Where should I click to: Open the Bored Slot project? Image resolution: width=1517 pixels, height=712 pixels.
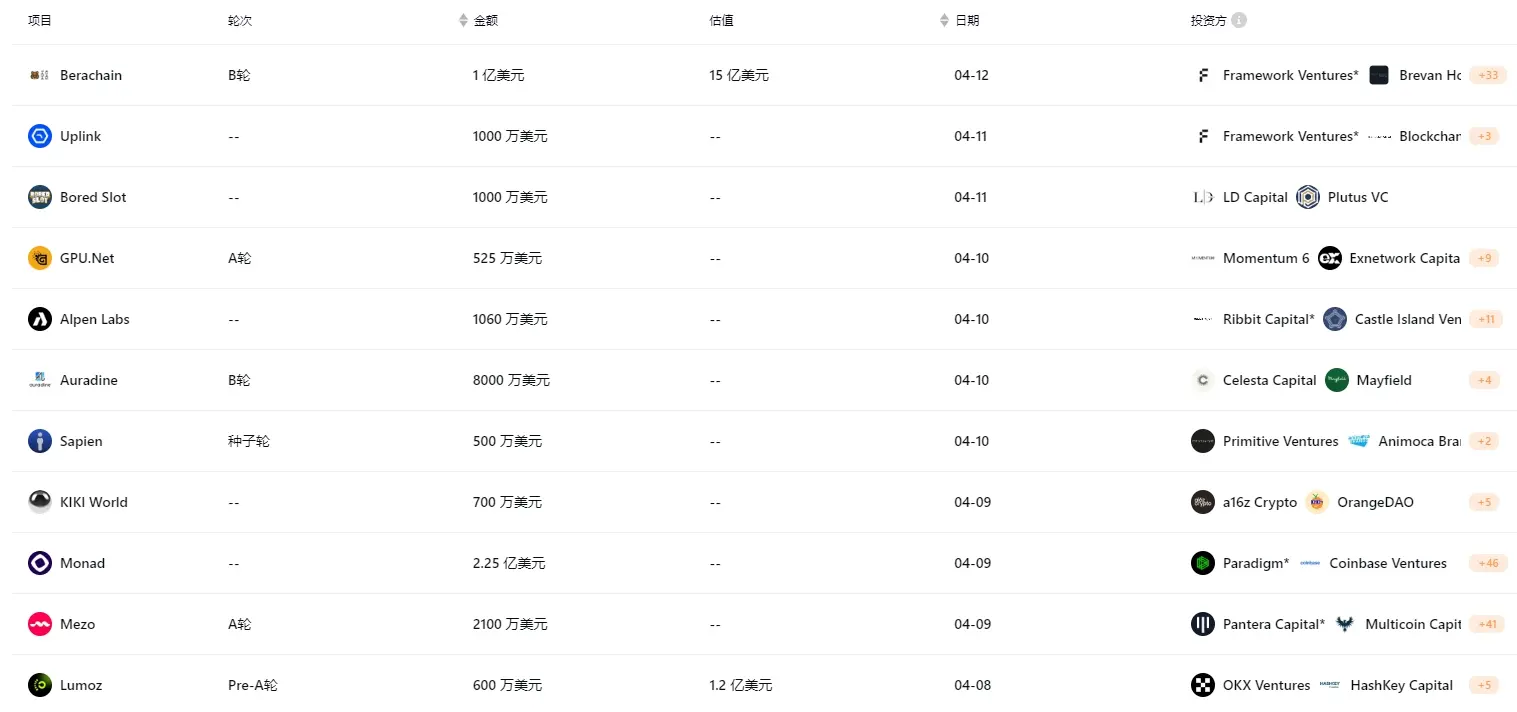[93, 198]
